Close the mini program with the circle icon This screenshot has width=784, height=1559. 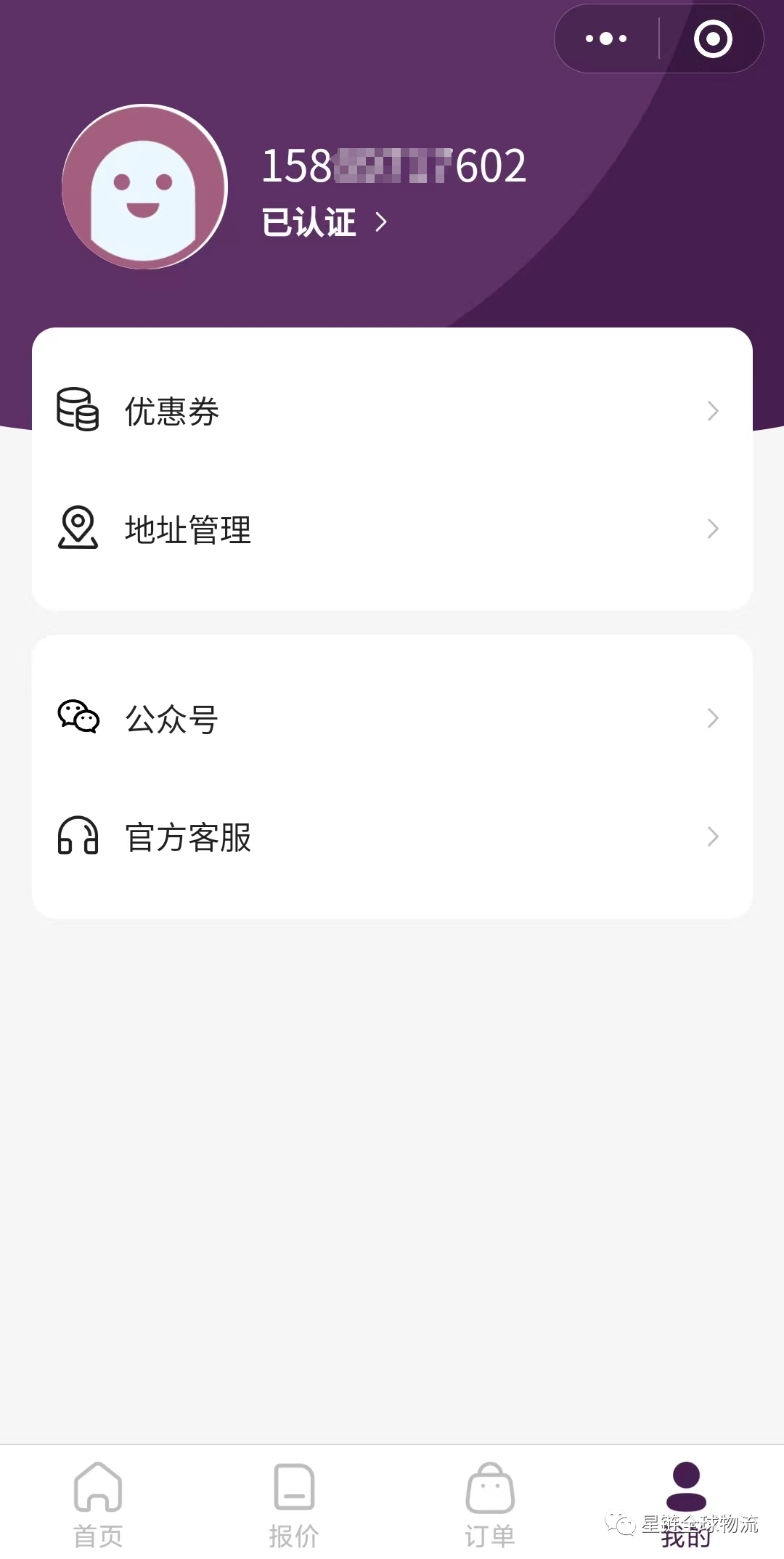point(712,38)
